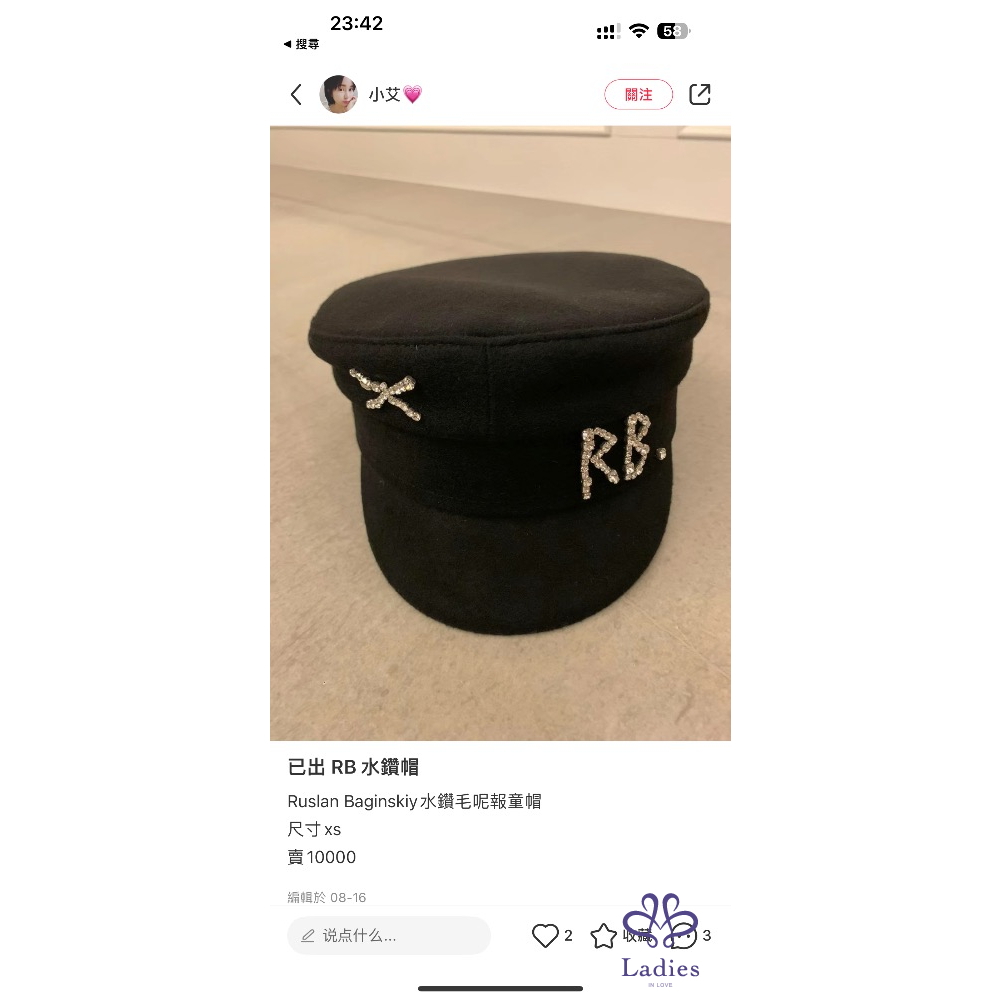Return to 搜尋 via the status bar link

coord(301,44)
